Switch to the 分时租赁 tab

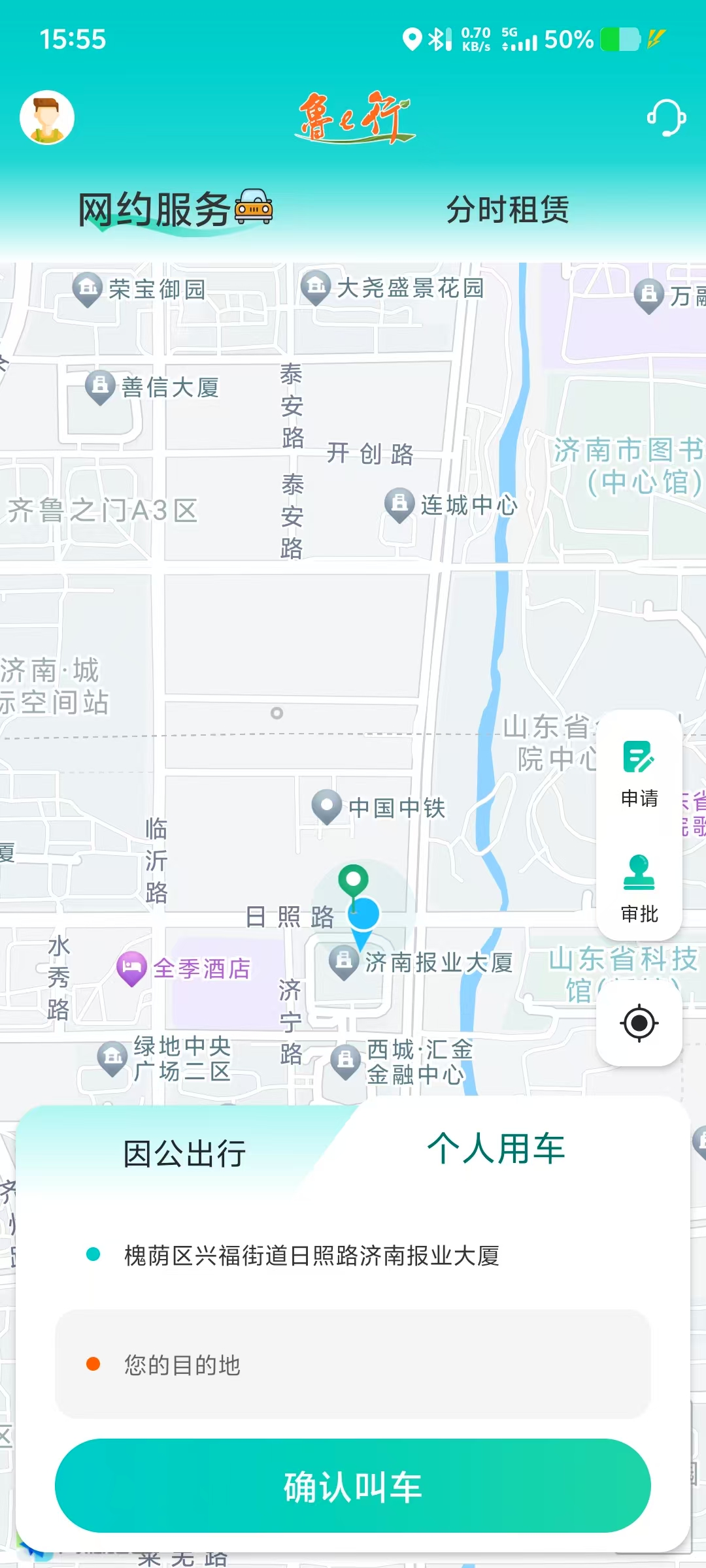[x=507, y=210]
